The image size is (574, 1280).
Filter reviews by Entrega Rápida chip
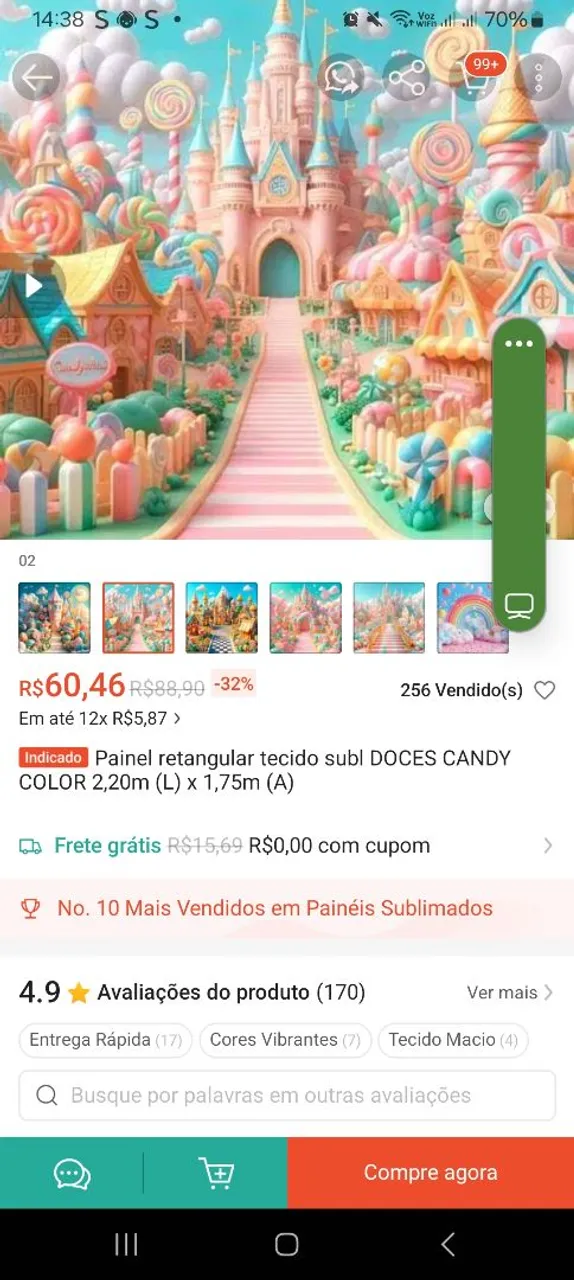click(106, 1040)
